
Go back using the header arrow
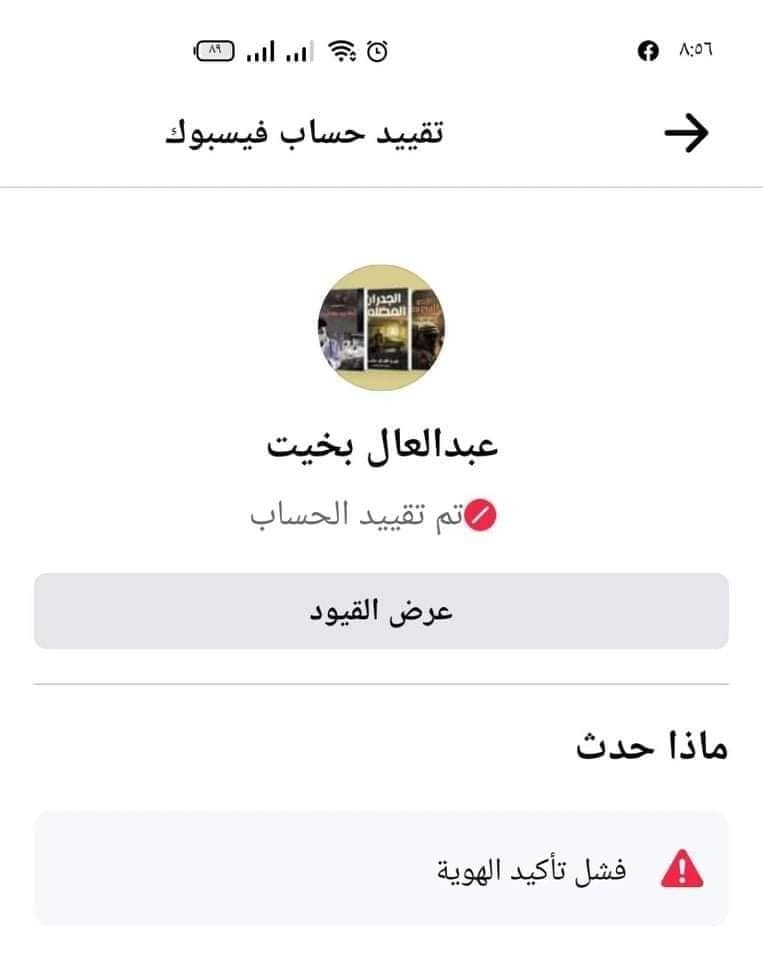[x=686, y=133]
